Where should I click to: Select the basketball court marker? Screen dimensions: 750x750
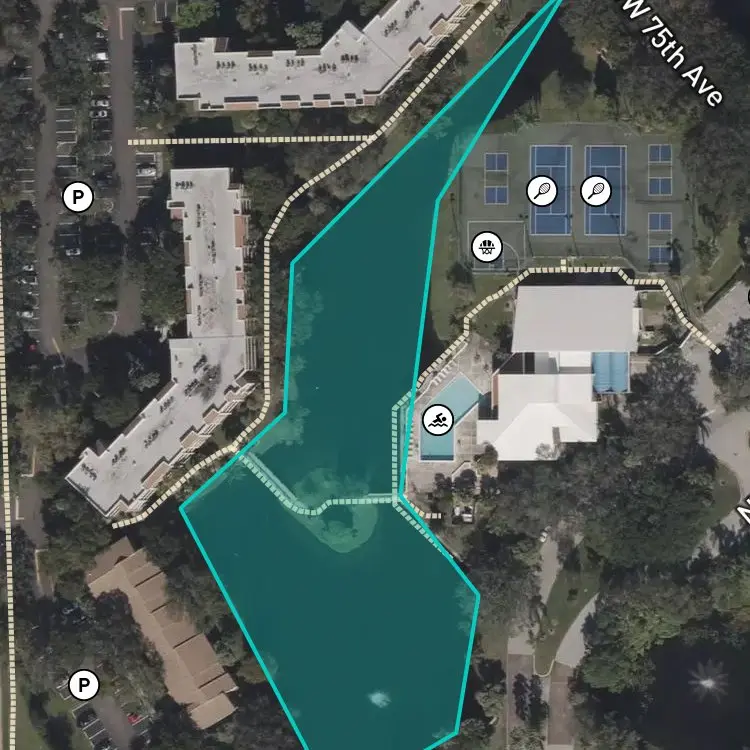(487, 247)
